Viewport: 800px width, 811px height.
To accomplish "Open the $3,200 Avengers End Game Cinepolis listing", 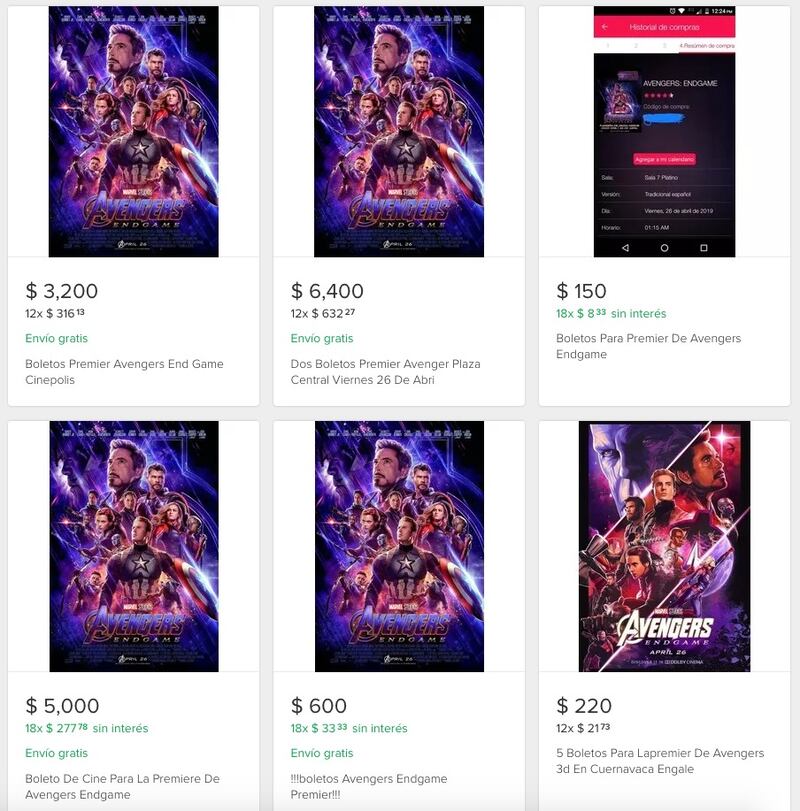I will pyautogui.click(x=124, y=372).
